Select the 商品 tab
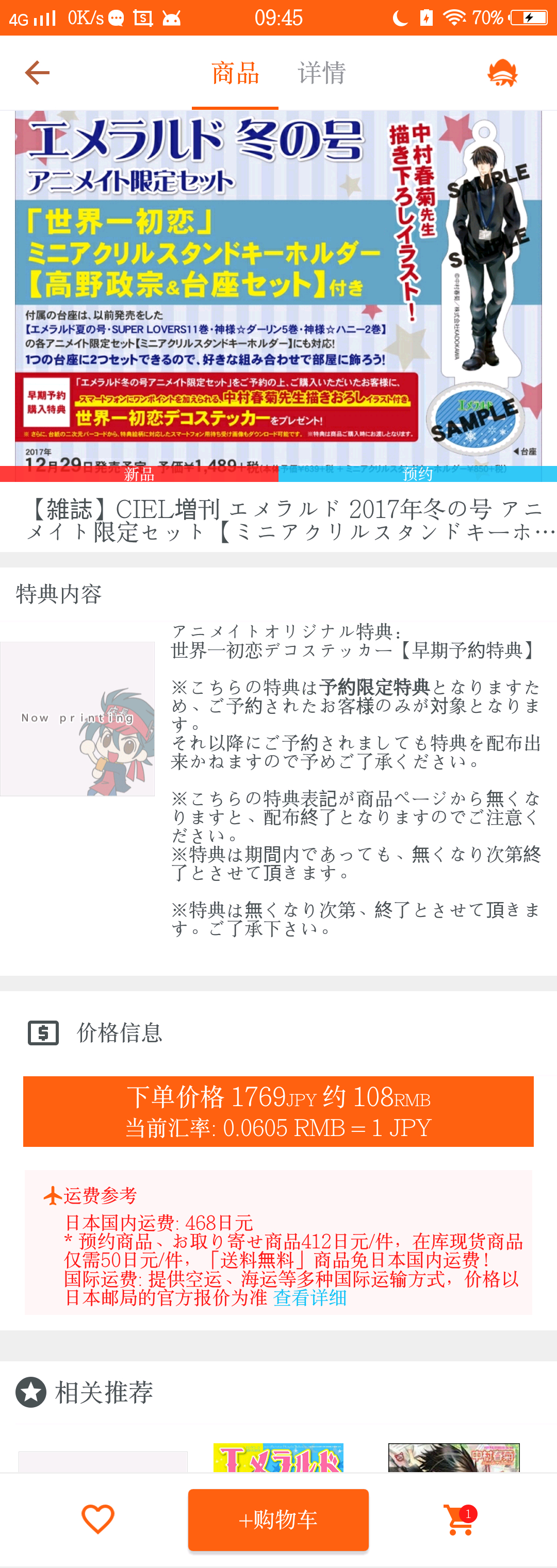Screen dimensions: 557x1568 235,73
